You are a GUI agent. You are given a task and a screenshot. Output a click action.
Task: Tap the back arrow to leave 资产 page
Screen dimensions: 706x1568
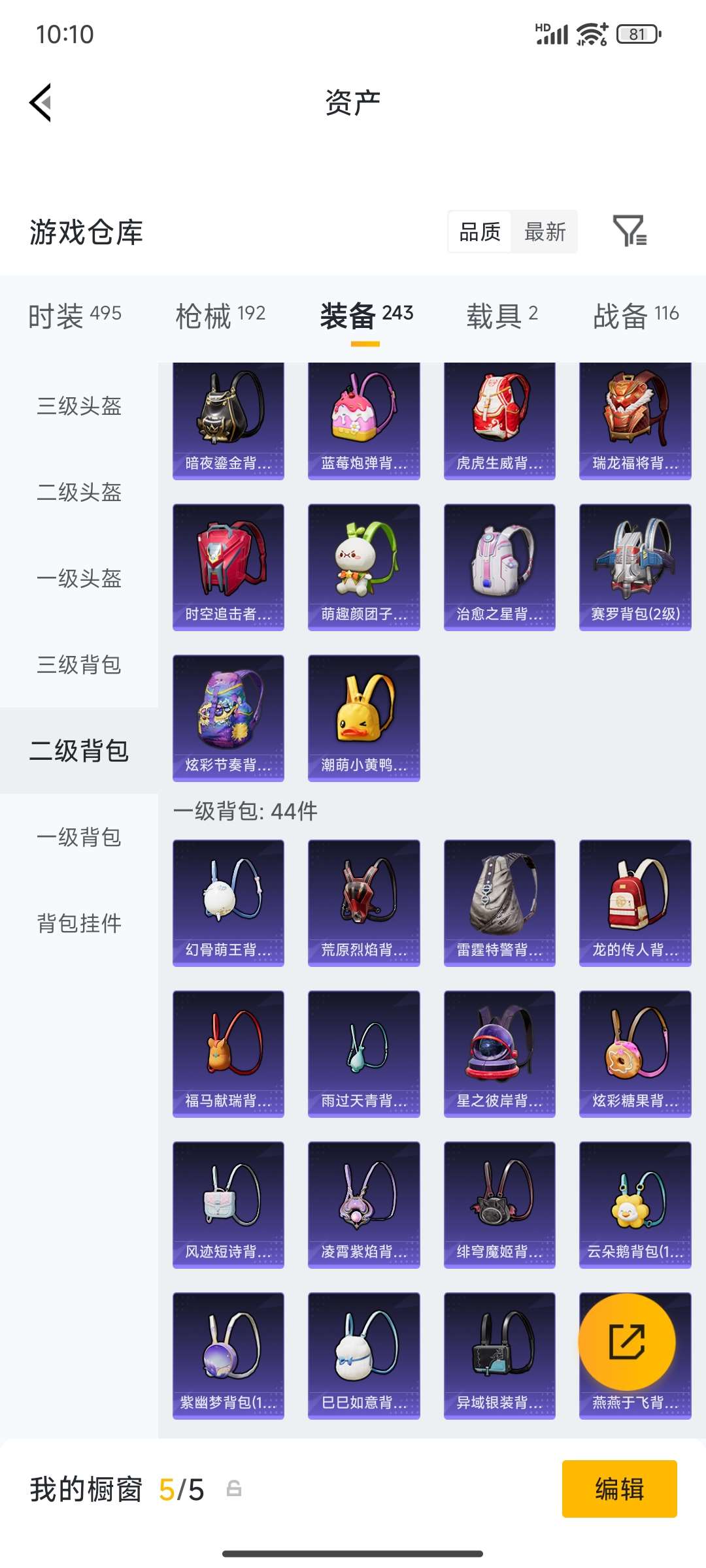click(41, 103)
